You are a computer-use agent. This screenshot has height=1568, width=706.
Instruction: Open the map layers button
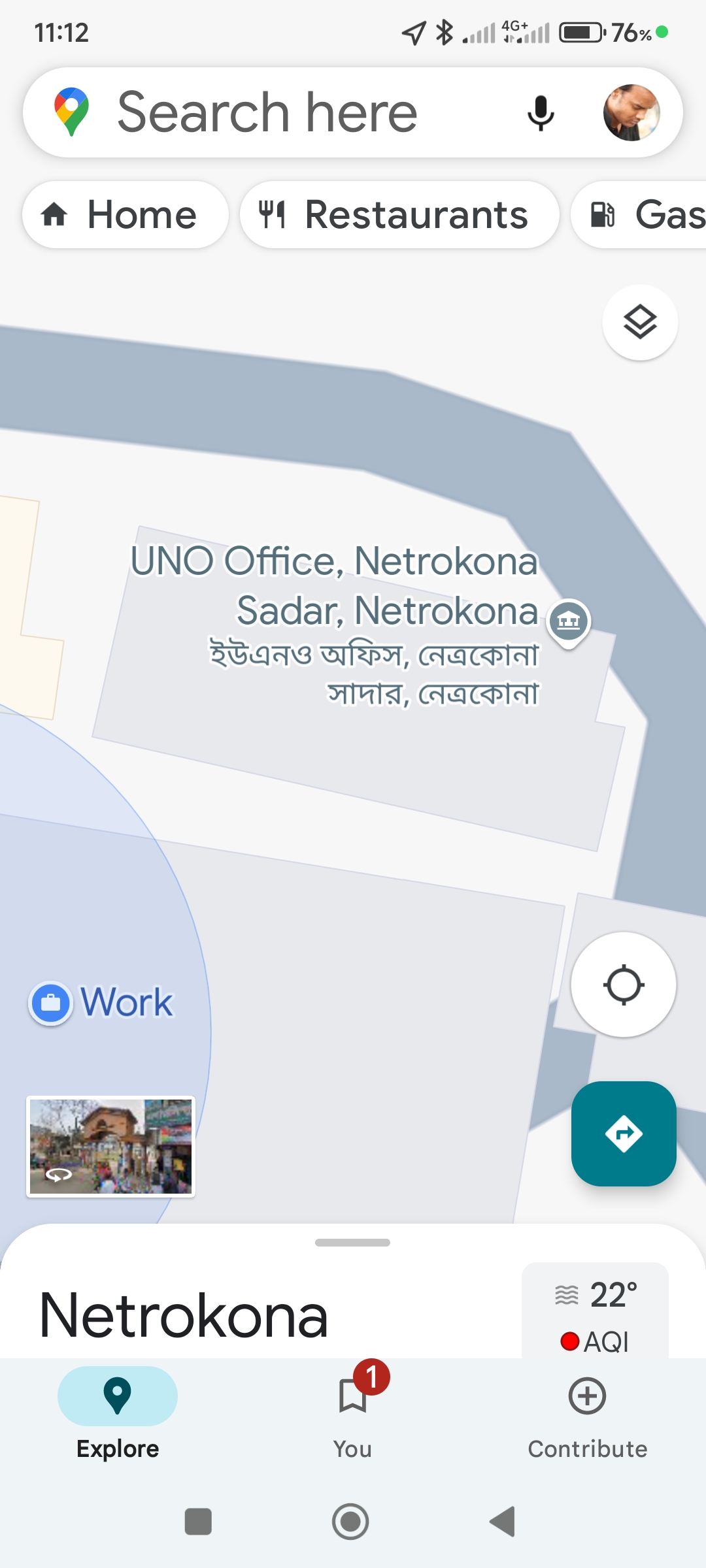pos(639,322)
